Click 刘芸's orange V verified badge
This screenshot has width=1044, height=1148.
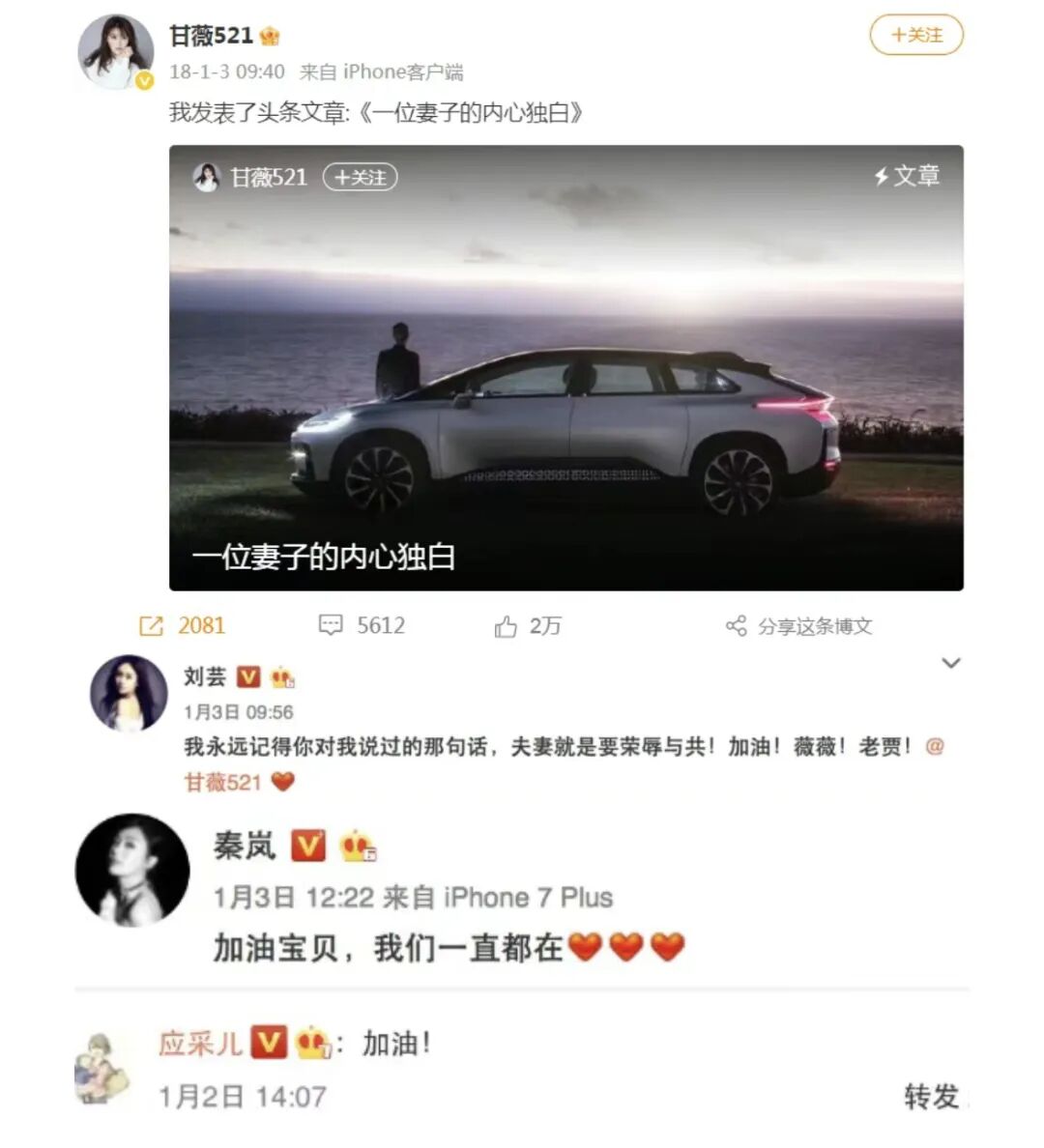tap(247, 676)
